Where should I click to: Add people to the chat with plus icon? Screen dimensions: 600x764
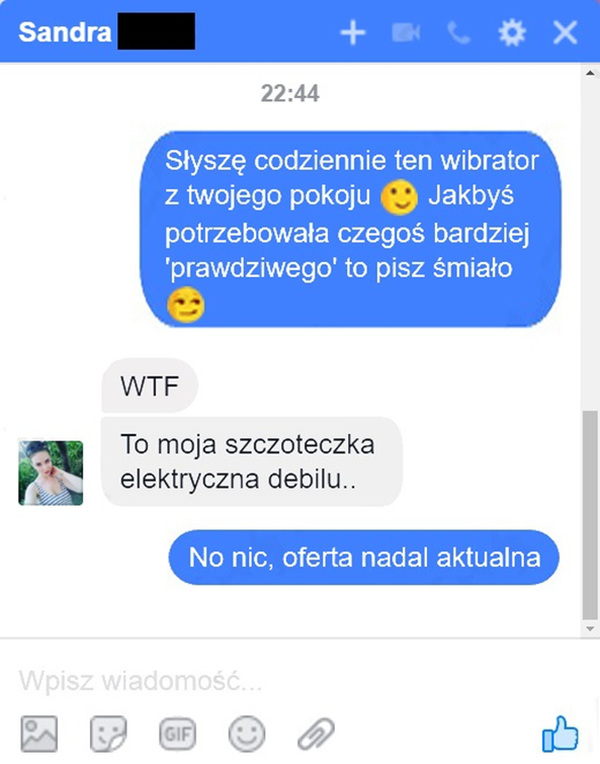[x=354, y=32]
